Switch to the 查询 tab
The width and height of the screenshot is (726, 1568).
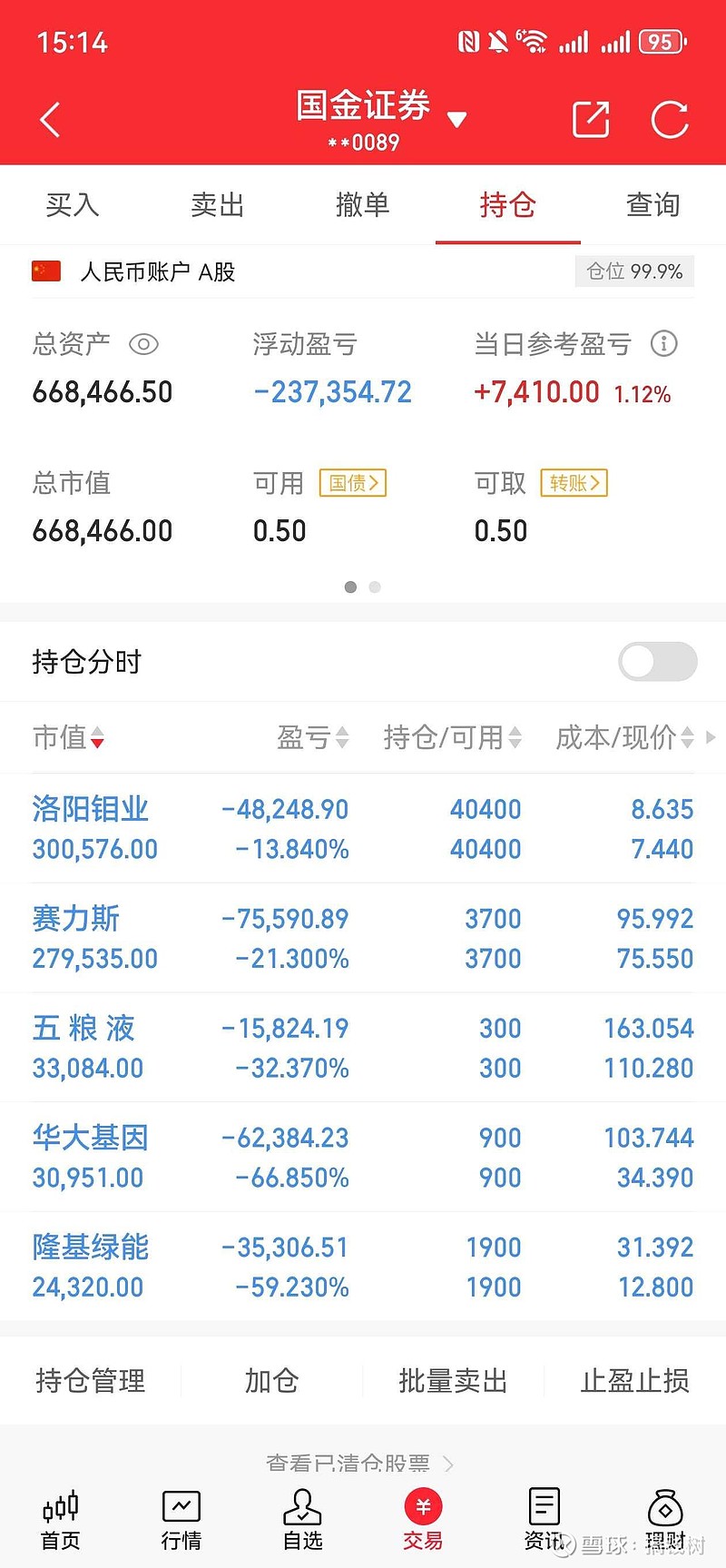[x=652, y=205]
